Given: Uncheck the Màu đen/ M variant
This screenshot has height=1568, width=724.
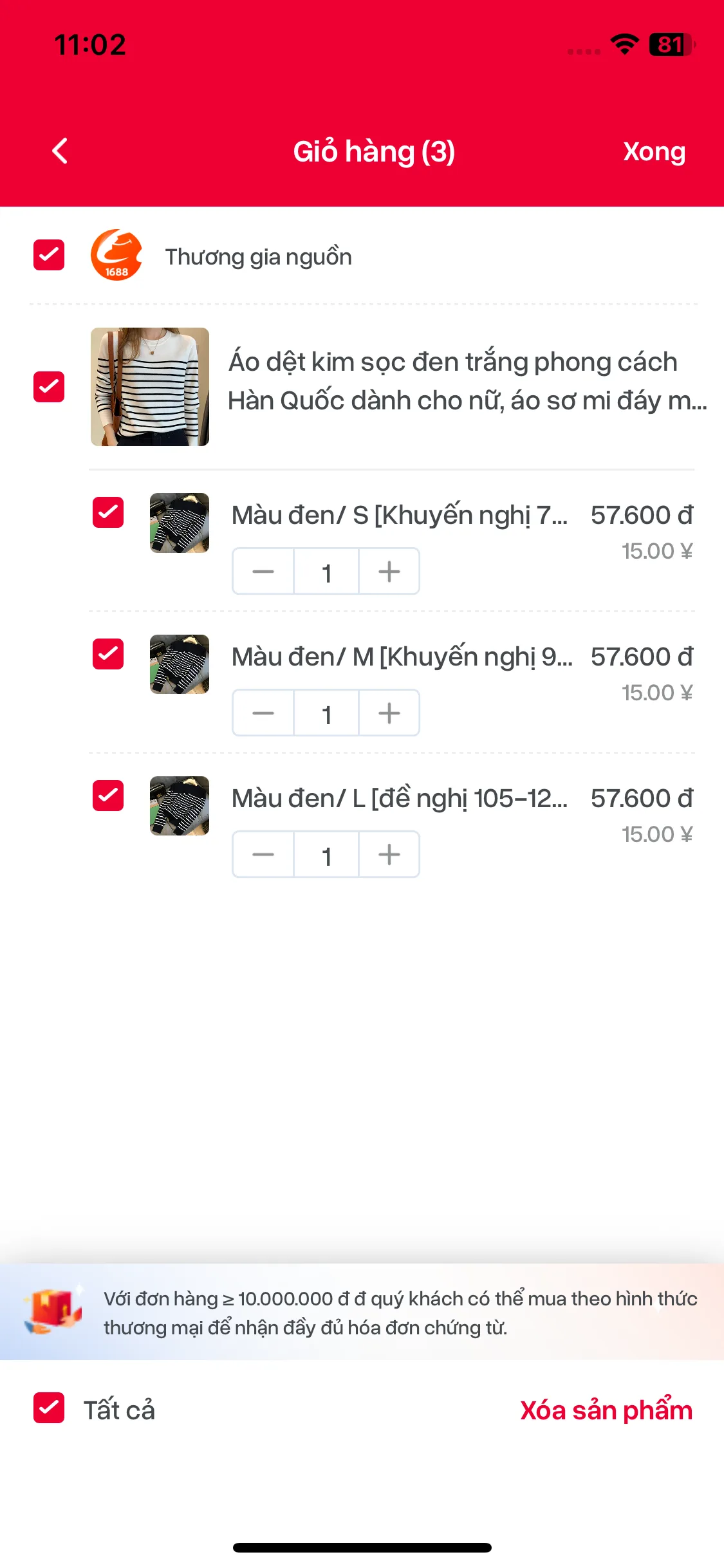Looking at the screenshot, I should point(108,654).
